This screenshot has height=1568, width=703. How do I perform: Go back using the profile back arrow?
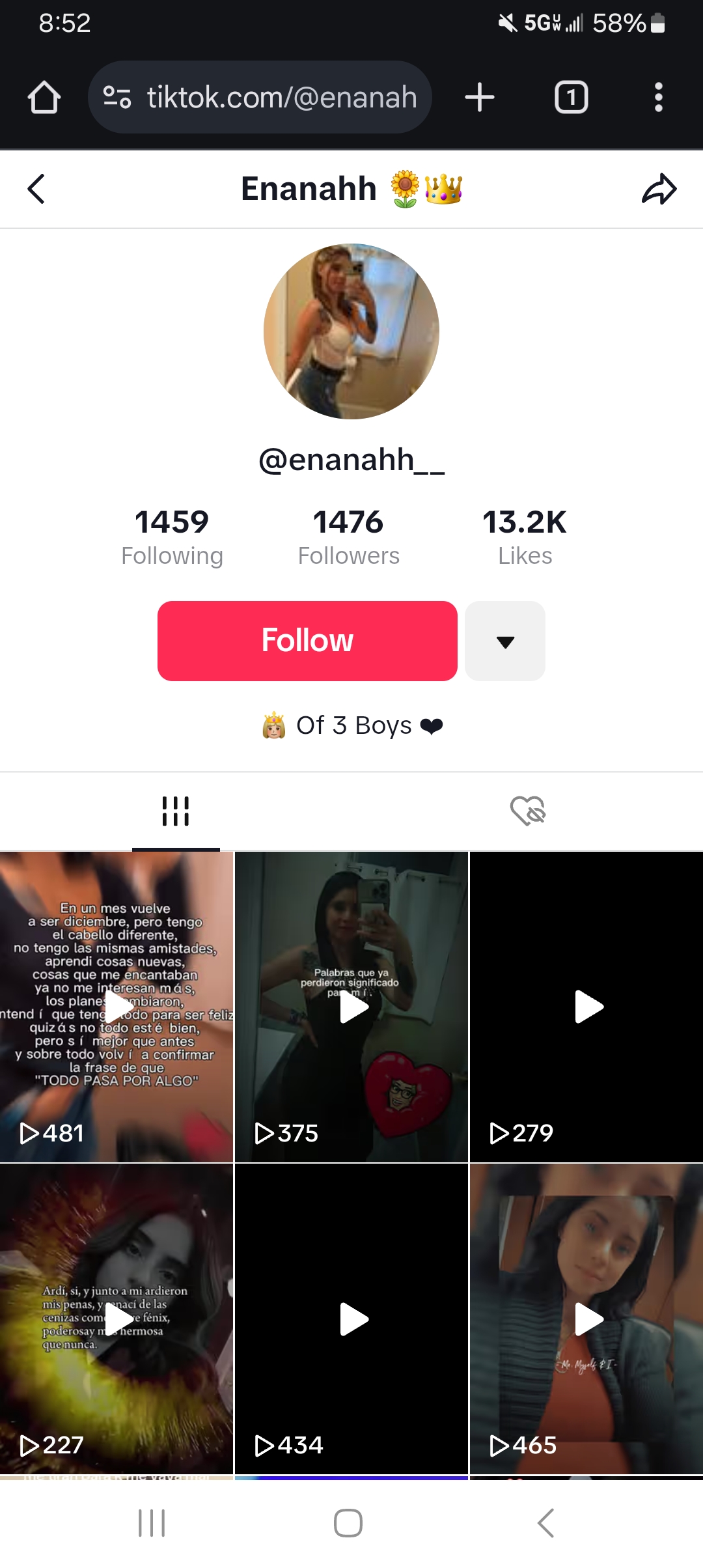[36, 189]
